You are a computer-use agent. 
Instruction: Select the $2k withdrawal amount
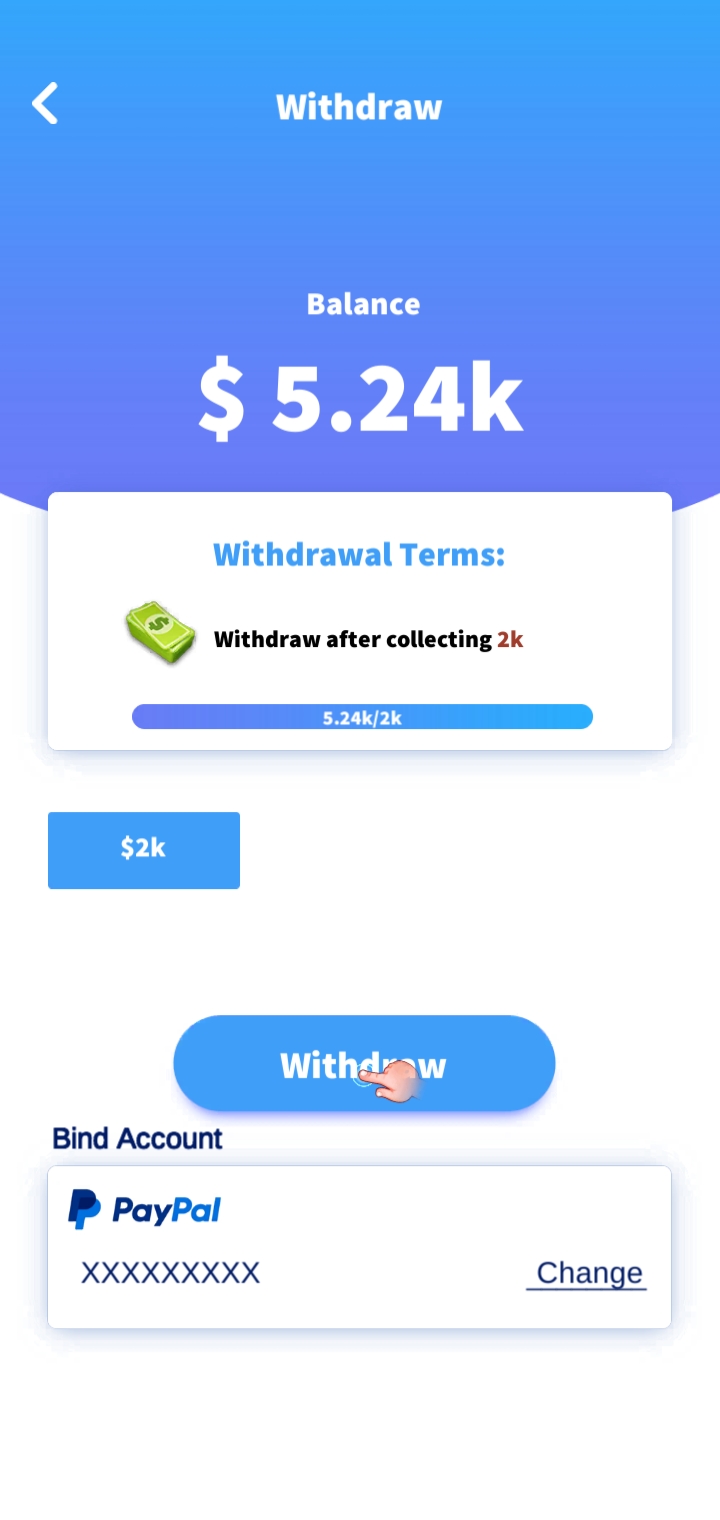(144, 850)
